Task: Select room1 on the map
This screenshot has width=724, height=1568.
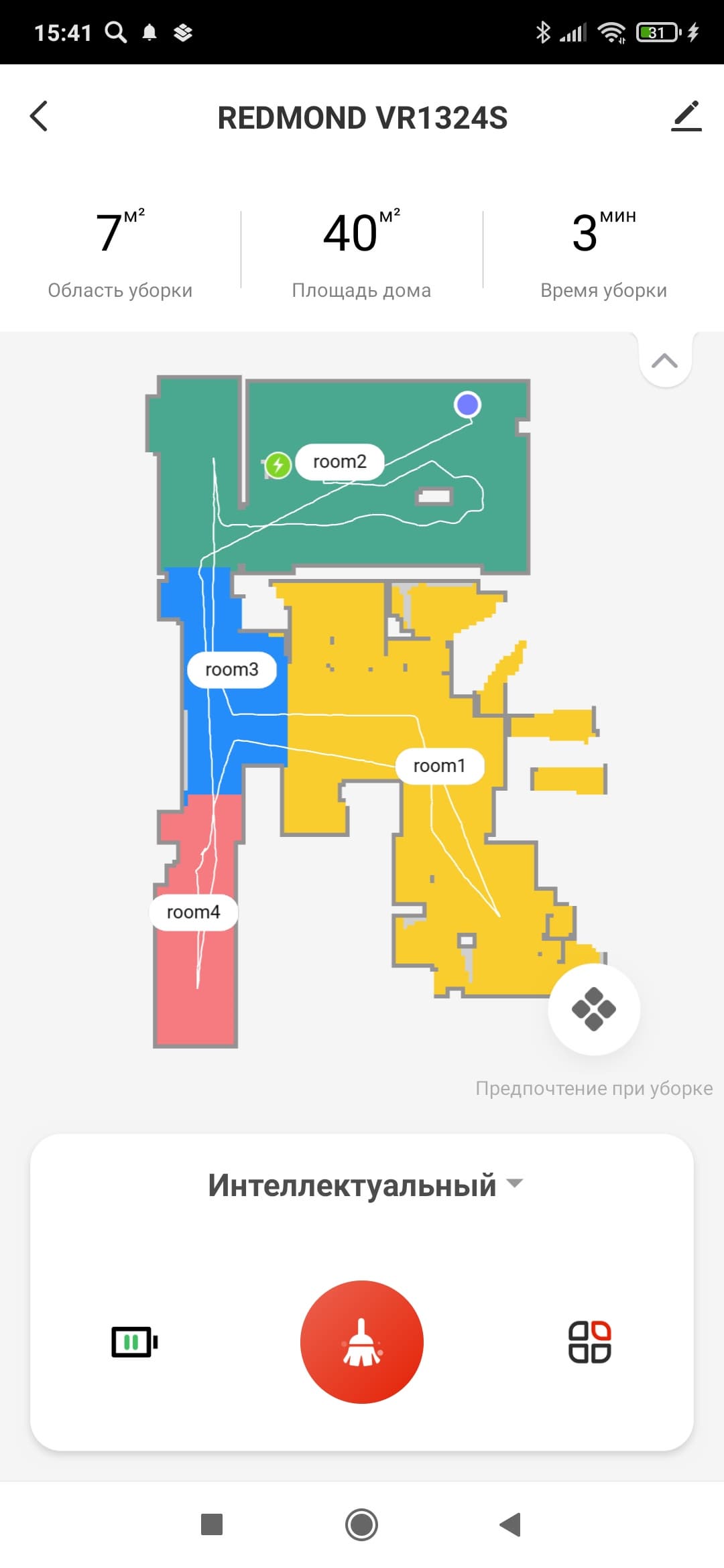Action: tap(439, 766)
